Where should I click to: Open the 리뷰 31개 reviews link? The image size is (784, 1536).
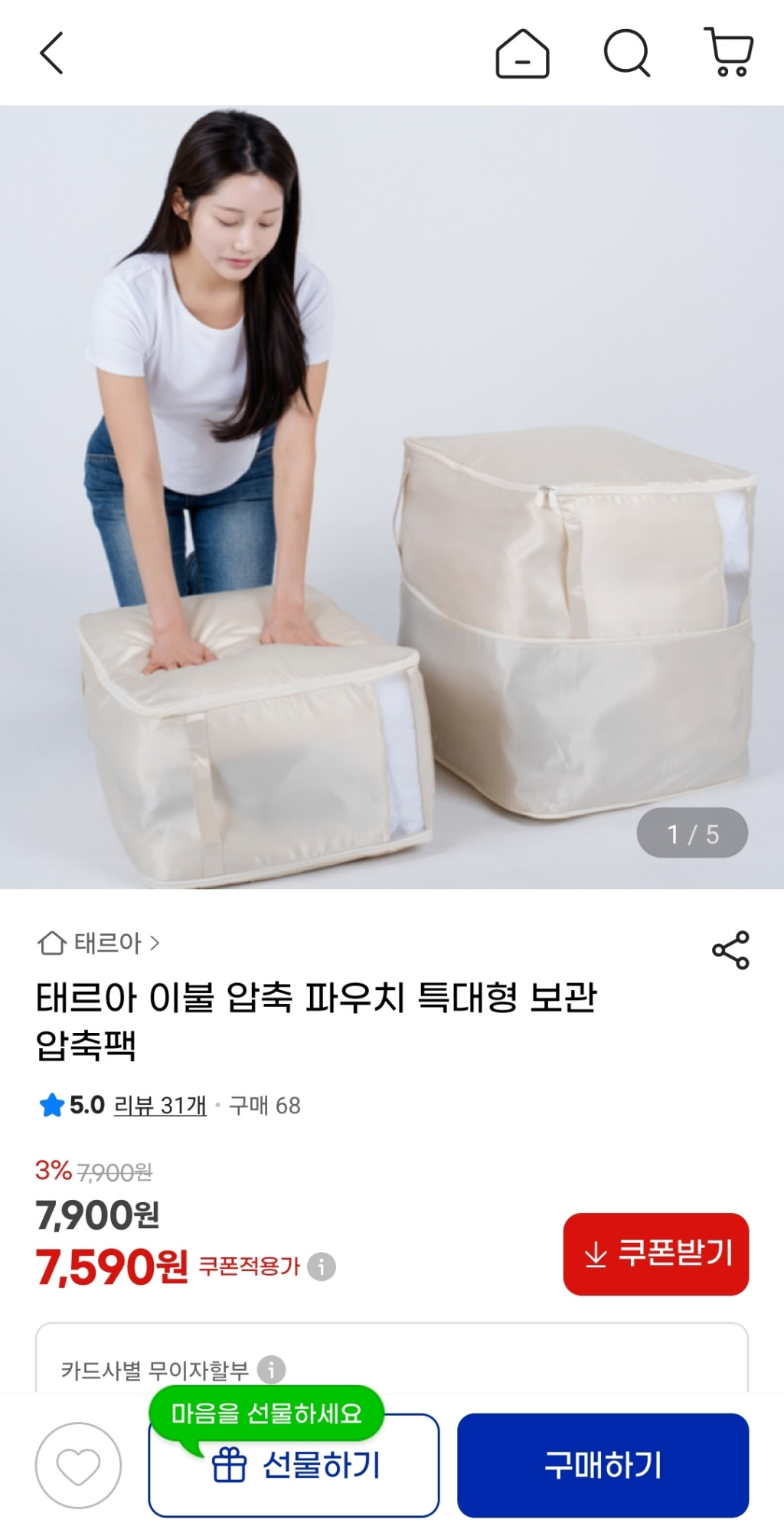160,1105
